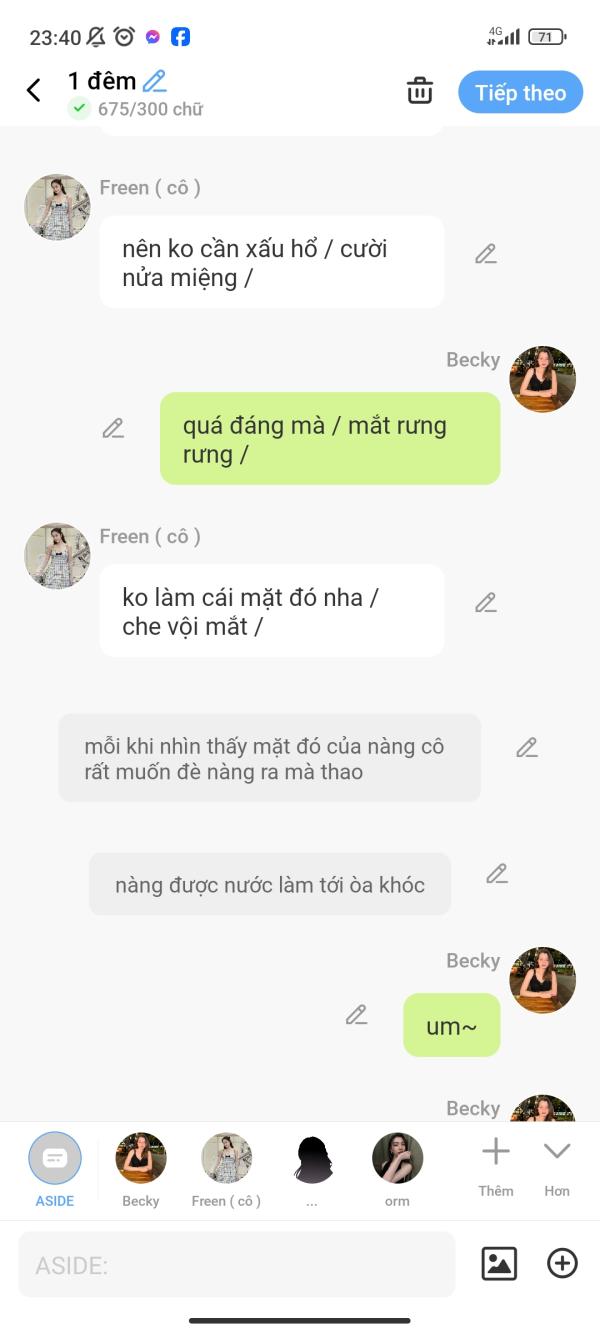Choose Freen ( cô ) as the speaker
The height and width of the screenshot is (1333, 600).
[226, 1160]
